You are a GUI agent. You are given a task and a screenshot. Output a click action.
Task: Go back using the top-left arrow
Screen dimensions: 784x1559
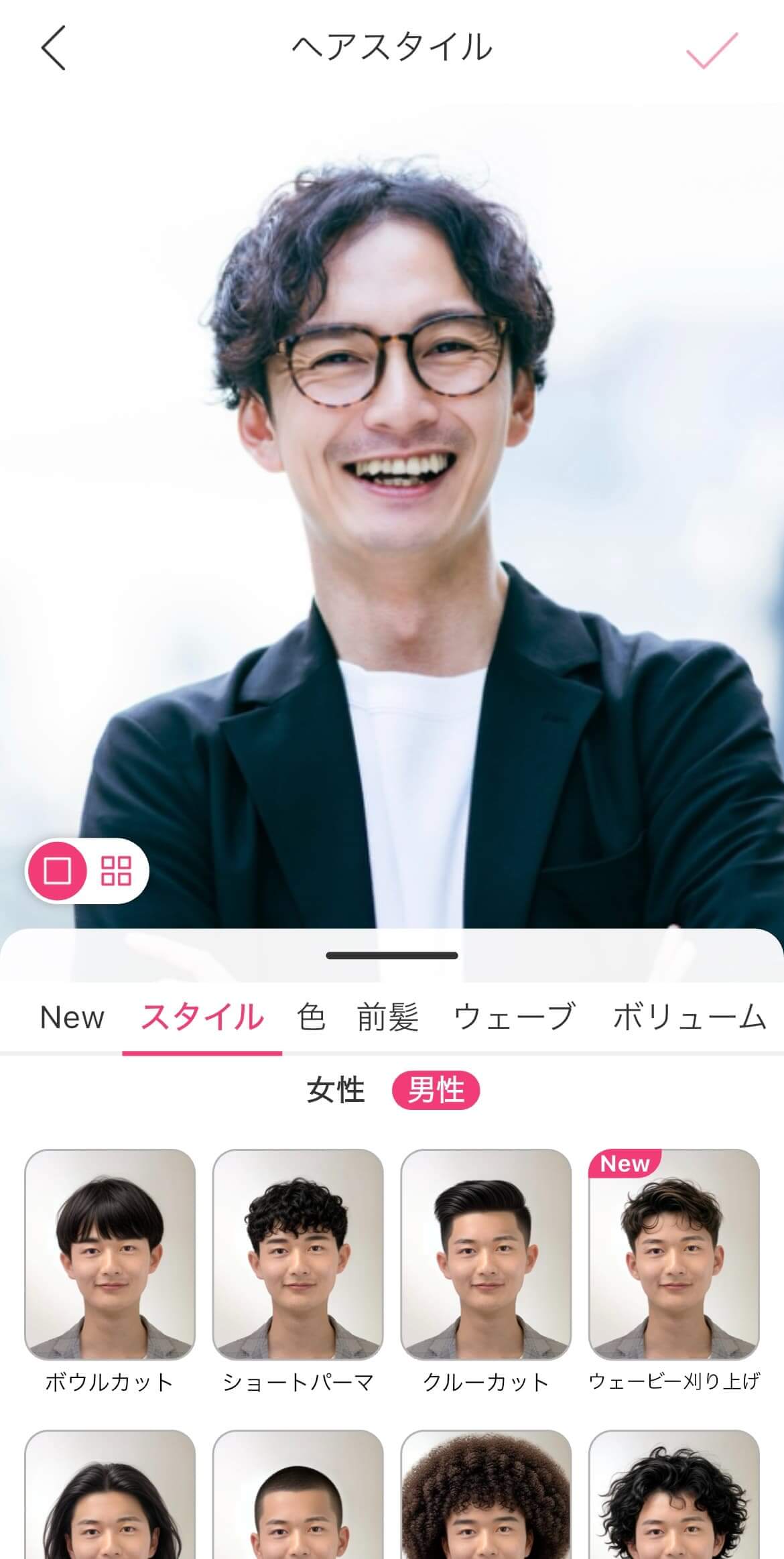54,48
